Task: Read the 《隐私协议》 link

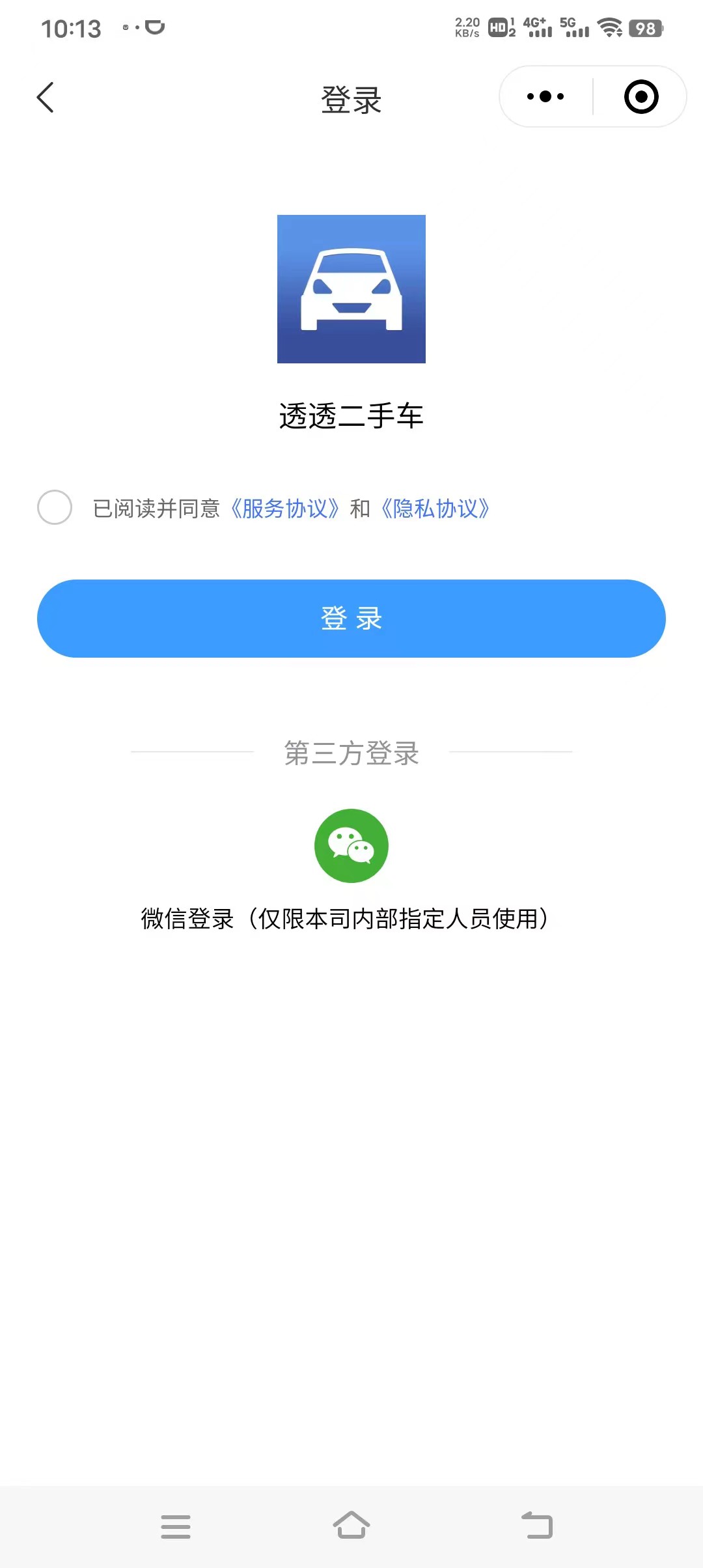Action: point(435,509)
